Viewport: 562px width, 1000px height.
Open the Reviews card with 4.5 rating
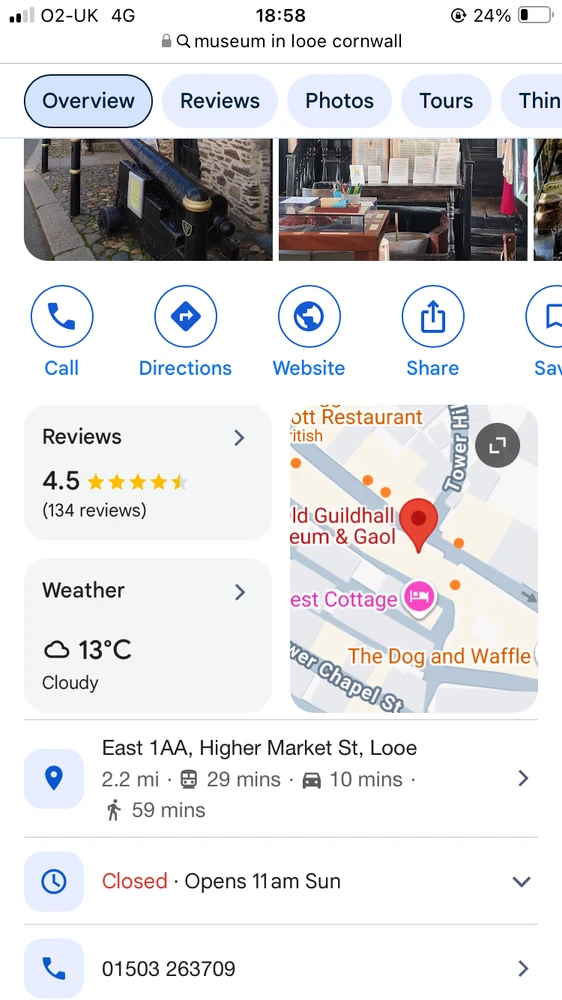pyautogui.click(x=148, y=473)
